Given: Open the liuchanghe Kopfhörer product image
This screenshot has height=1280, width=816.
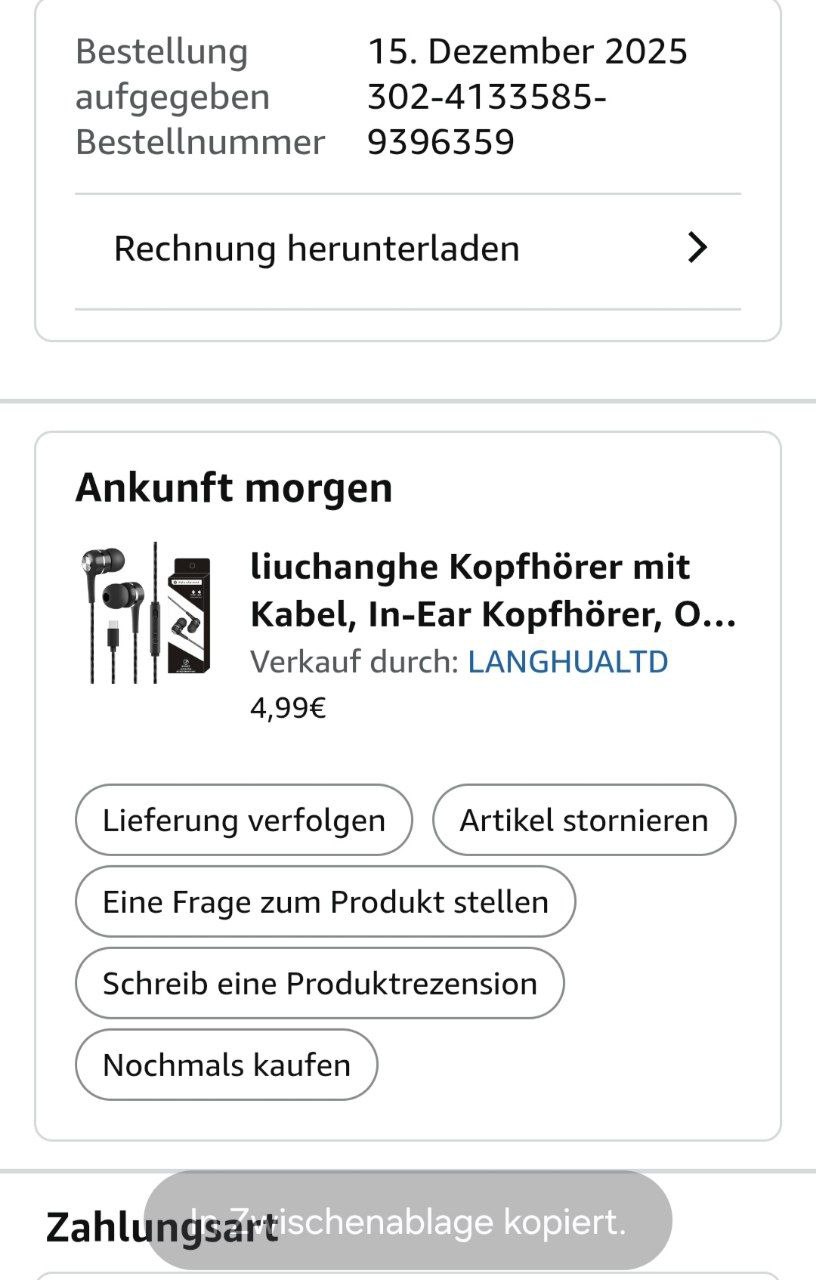Looking at the screenshot, I should click(x=145, y=614).
